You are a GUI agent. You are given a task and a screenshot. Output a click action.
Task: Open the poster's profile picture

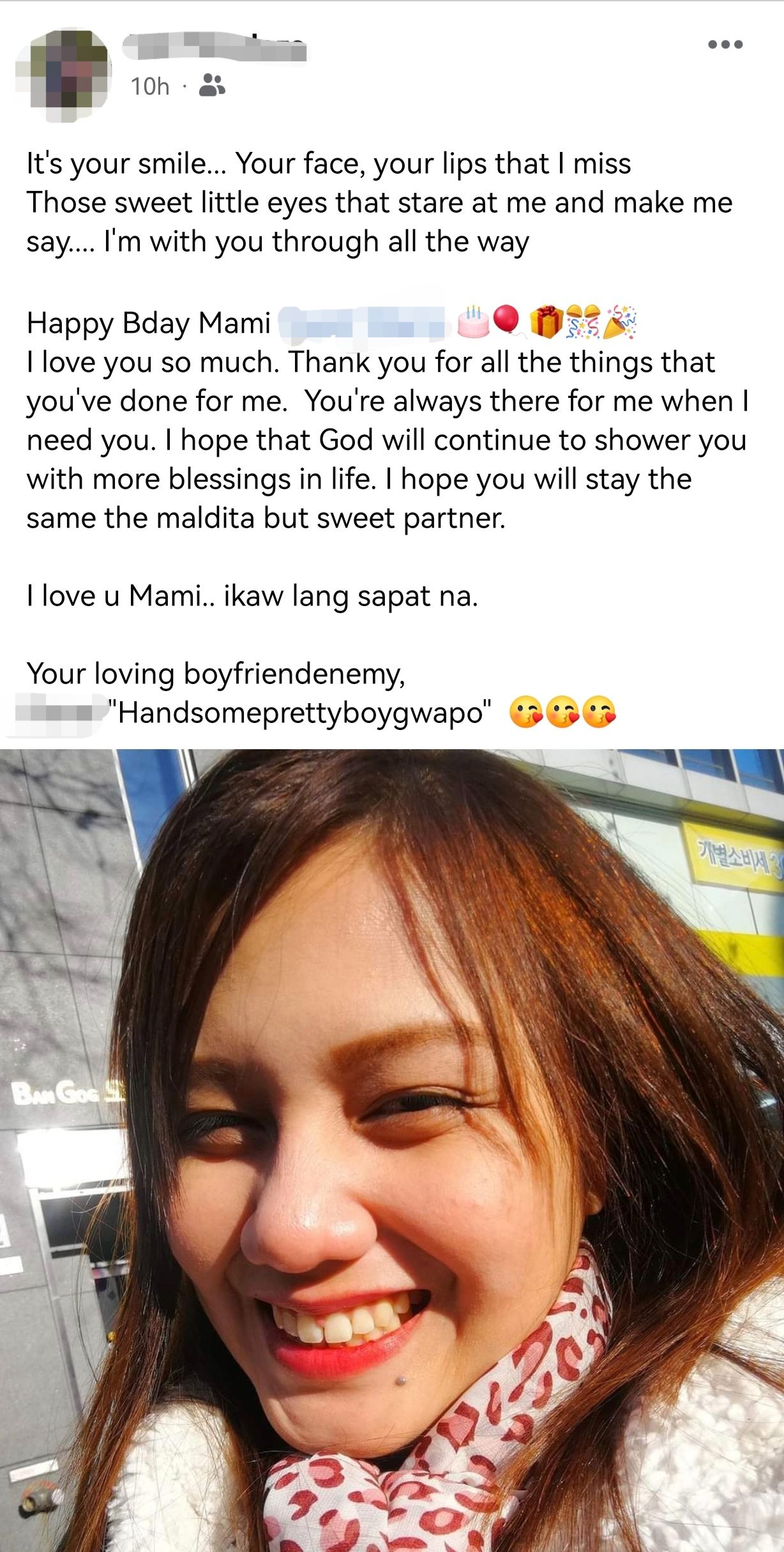[x=64, y=74]
